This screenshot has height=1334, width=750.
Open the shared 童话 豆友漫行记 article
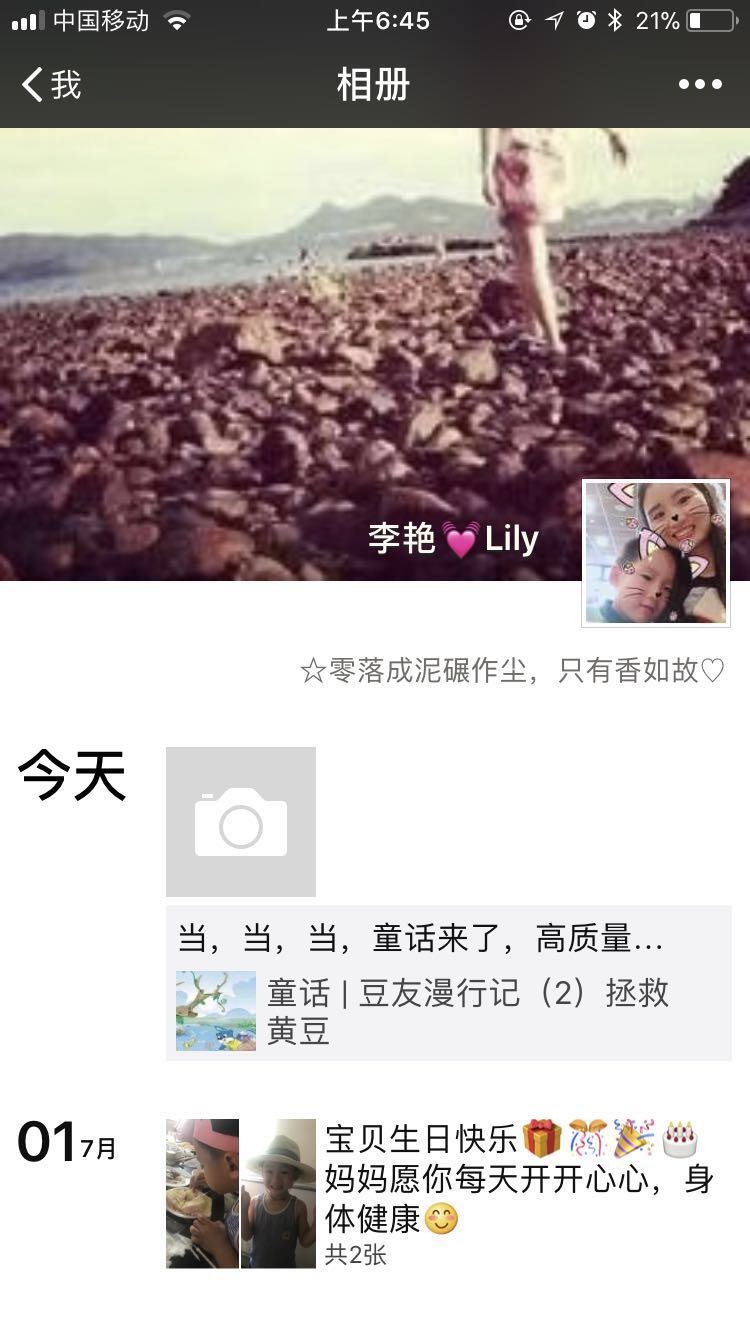448,1010
